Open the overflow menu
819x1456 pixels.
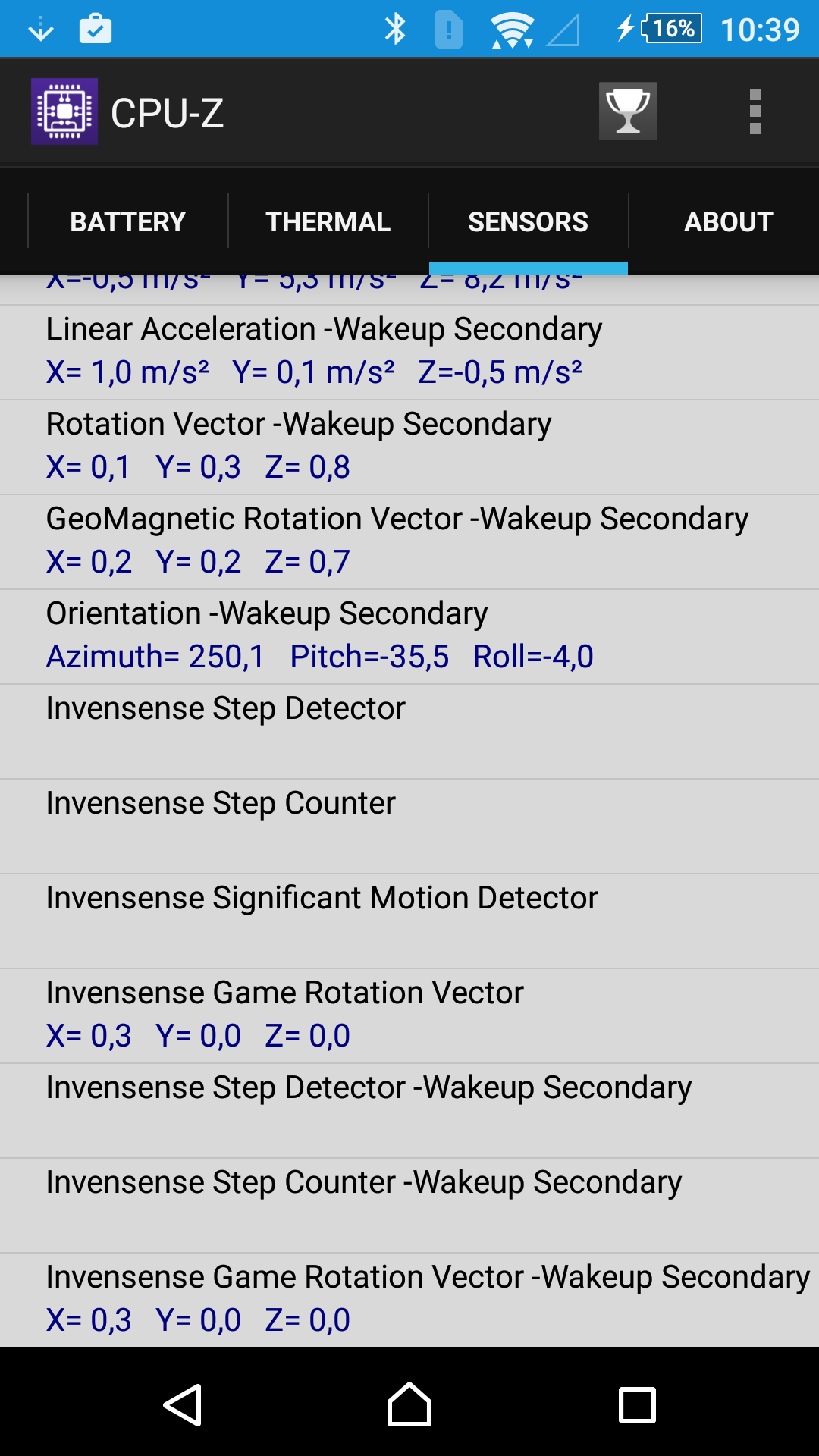[755, 111]
